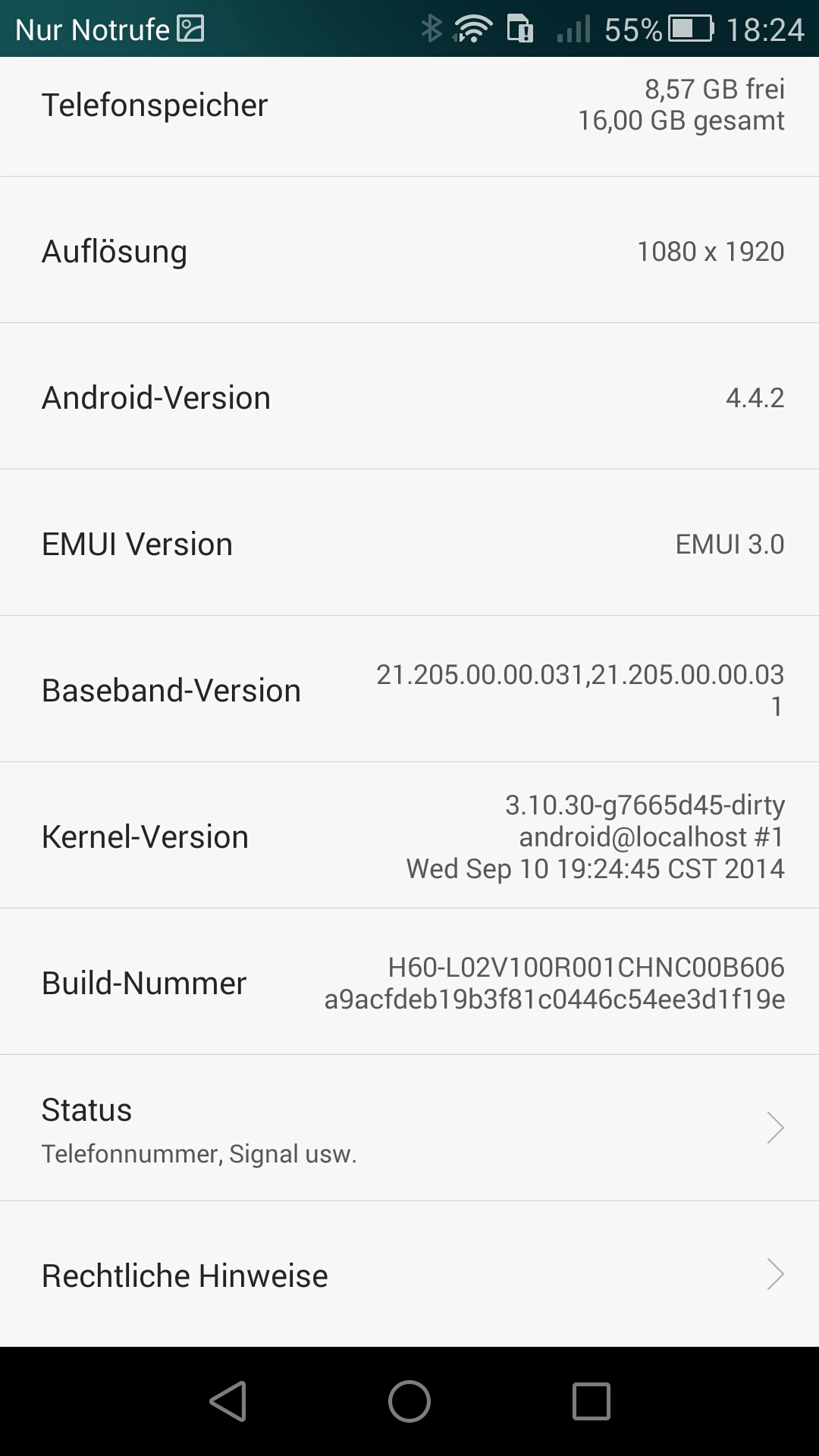Tap the Build-Nummer row
The height and width of the screenshot is (1456, 819).
pos(409,981)
